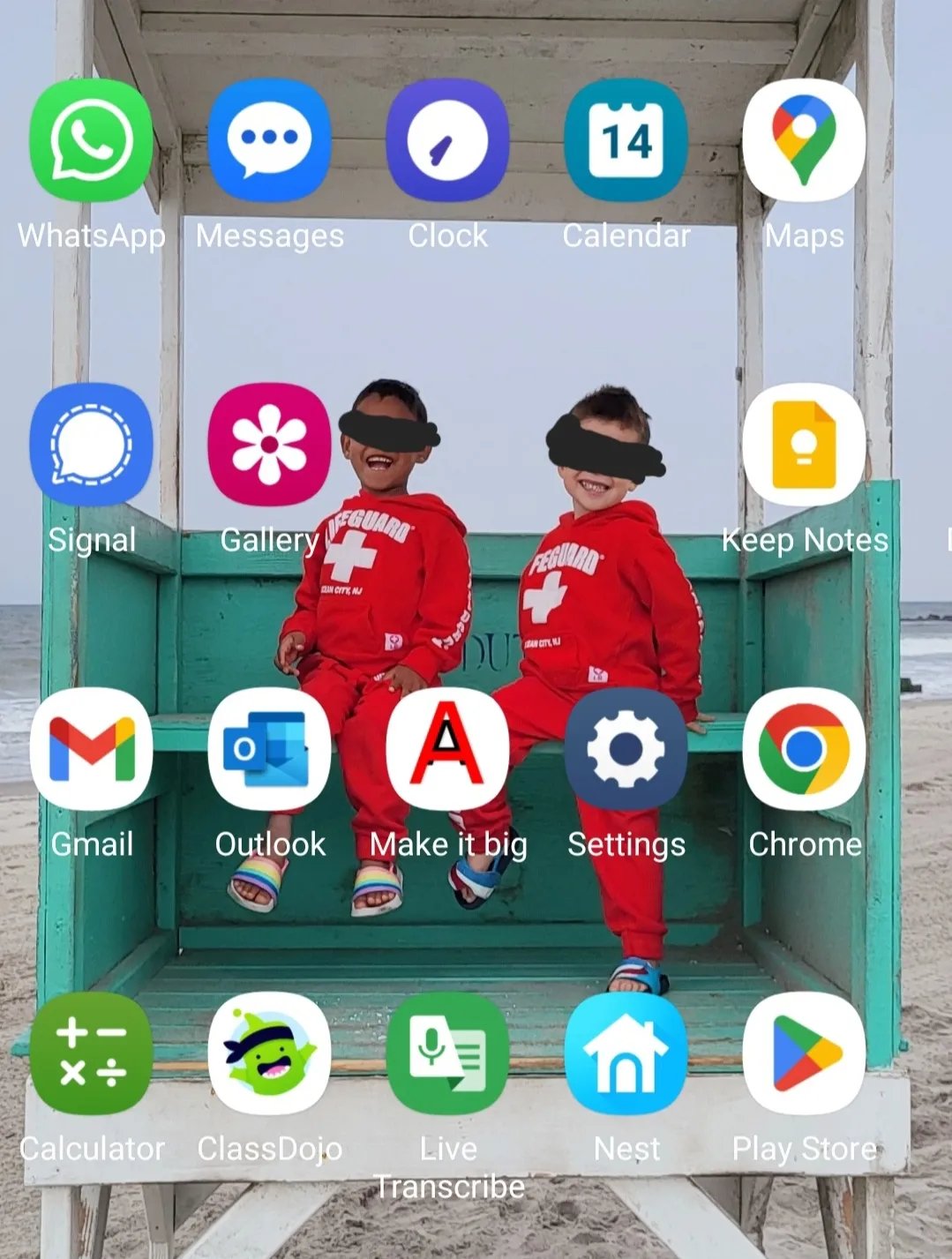Open the Play Store
This screenshot has height=1259, width=952.
point(804,1053)
